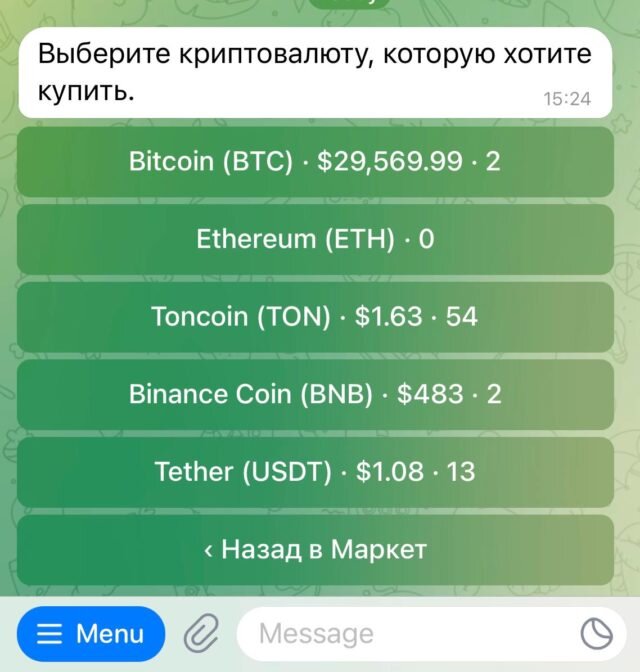Tap the paperclip attach icon

coord(201,633)
